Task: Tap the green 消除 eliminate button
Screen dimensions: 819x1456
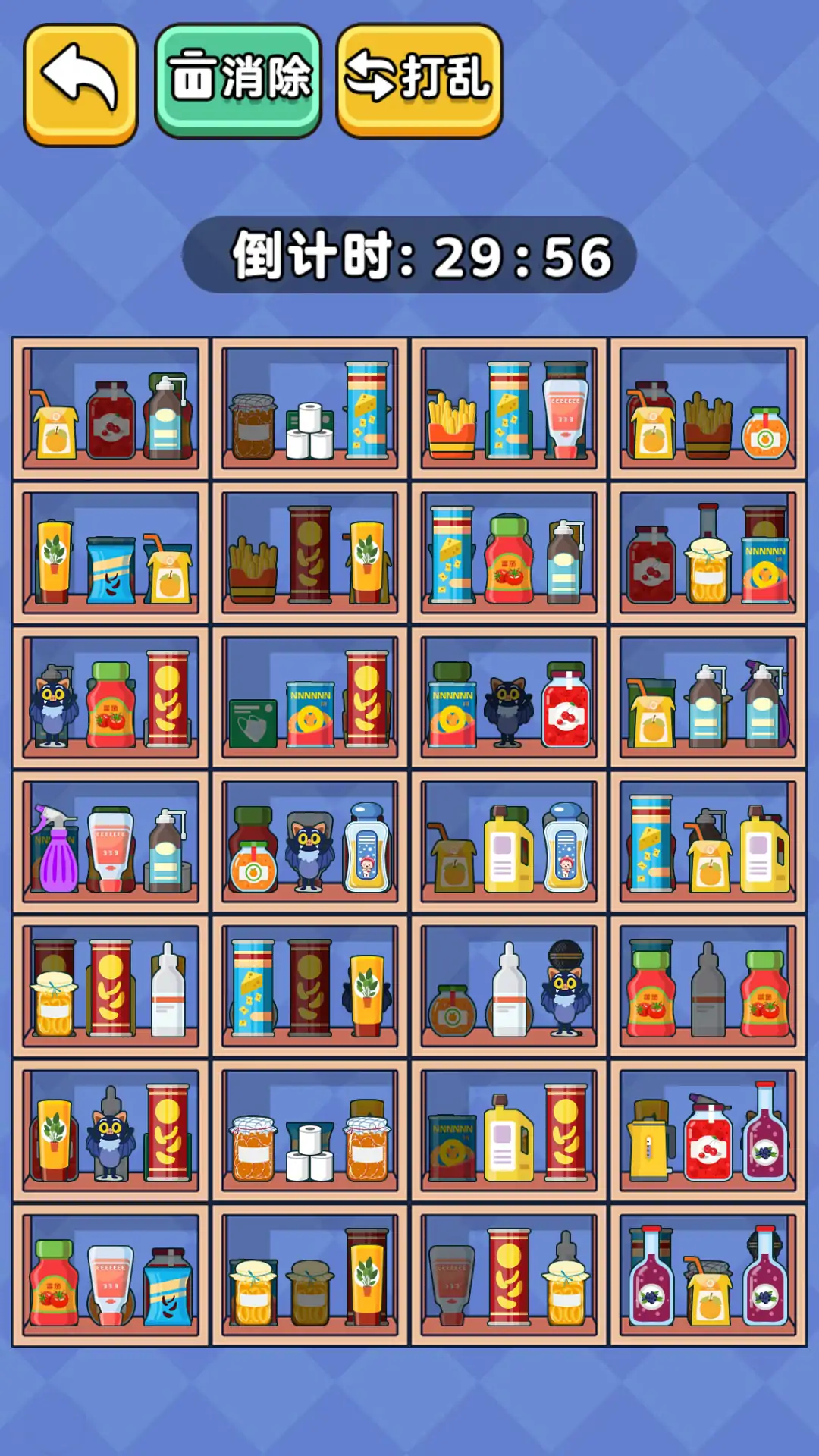Action: point(238,80)
